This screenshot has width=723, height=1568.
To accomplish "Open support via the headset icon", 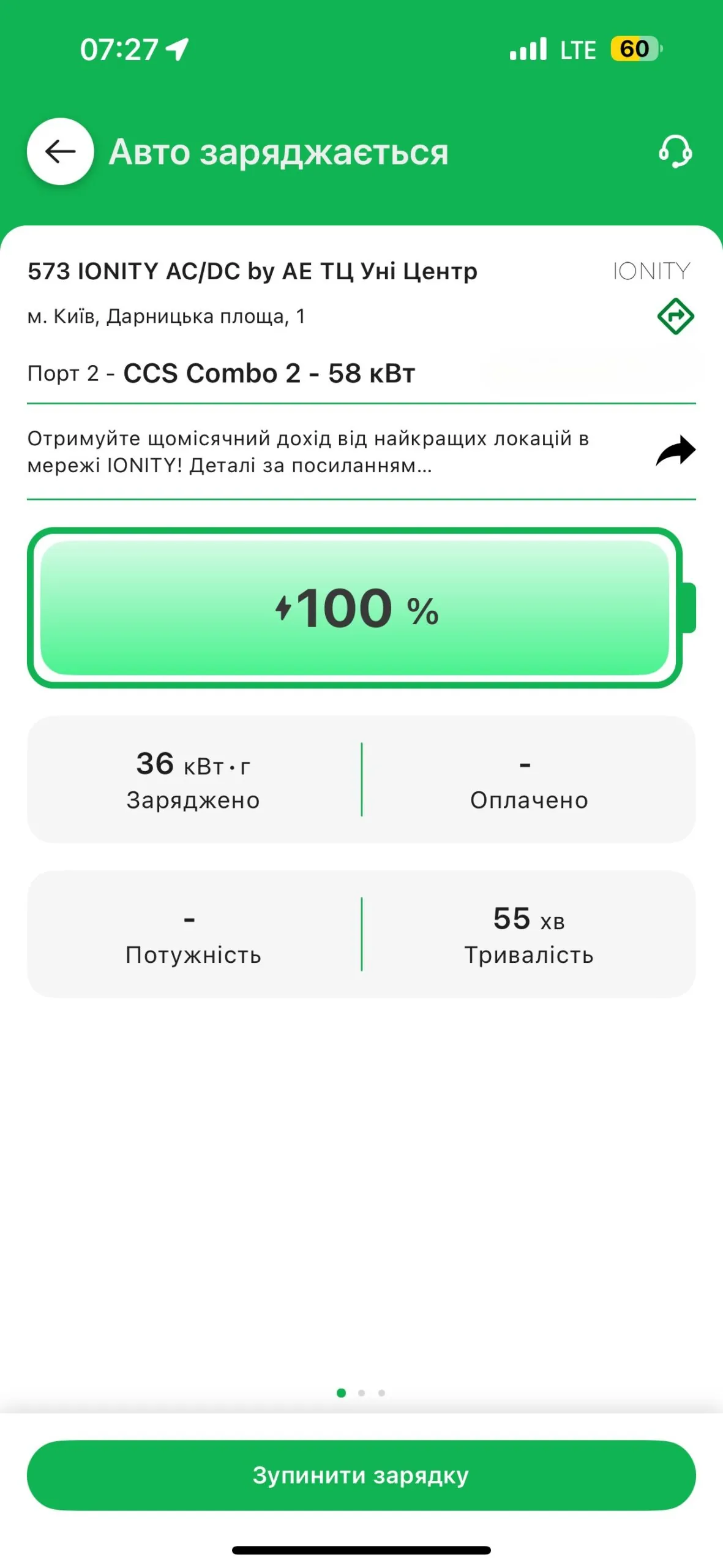I will (x=675, y=151).
